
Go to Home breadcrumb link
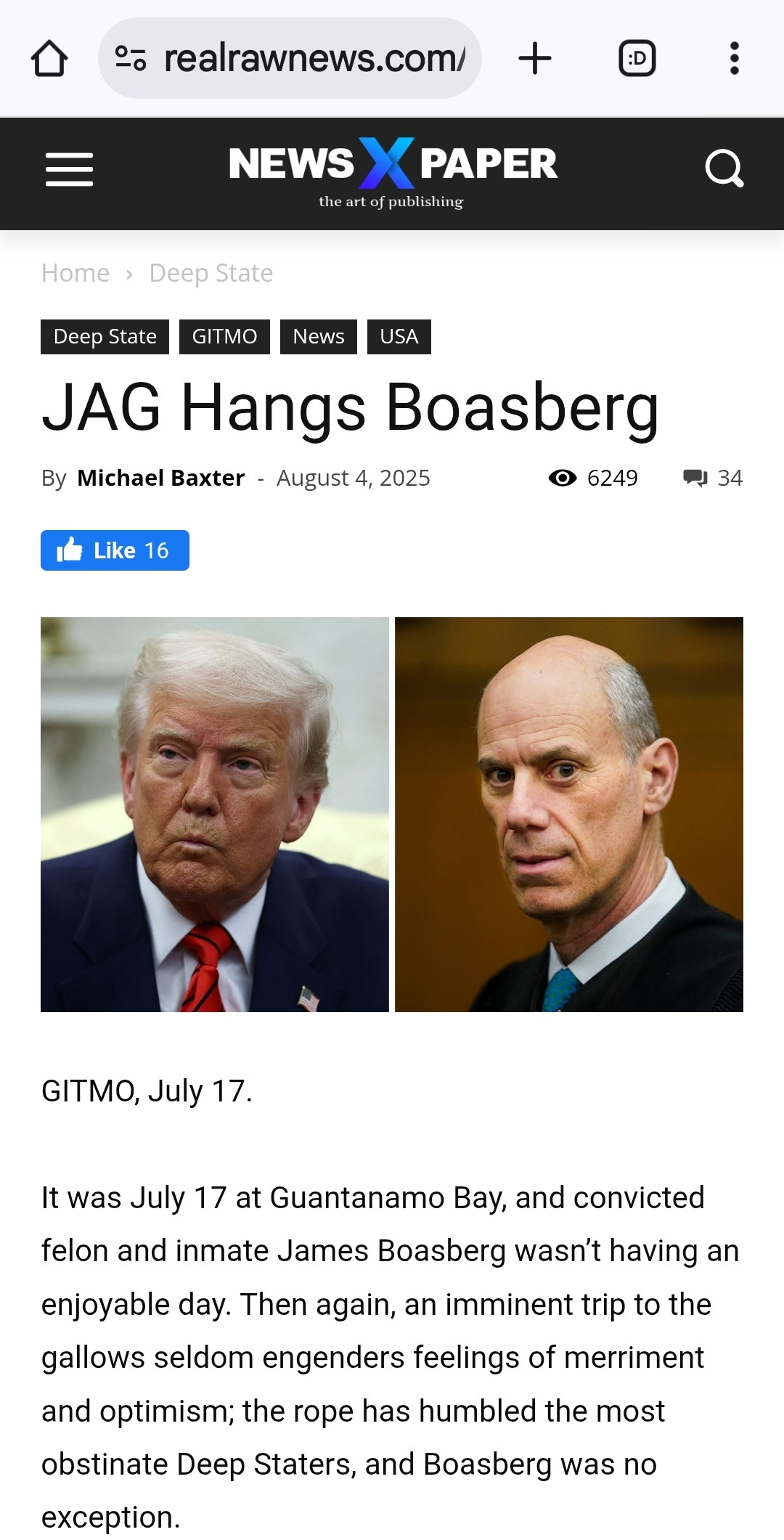tap(75, 273)
